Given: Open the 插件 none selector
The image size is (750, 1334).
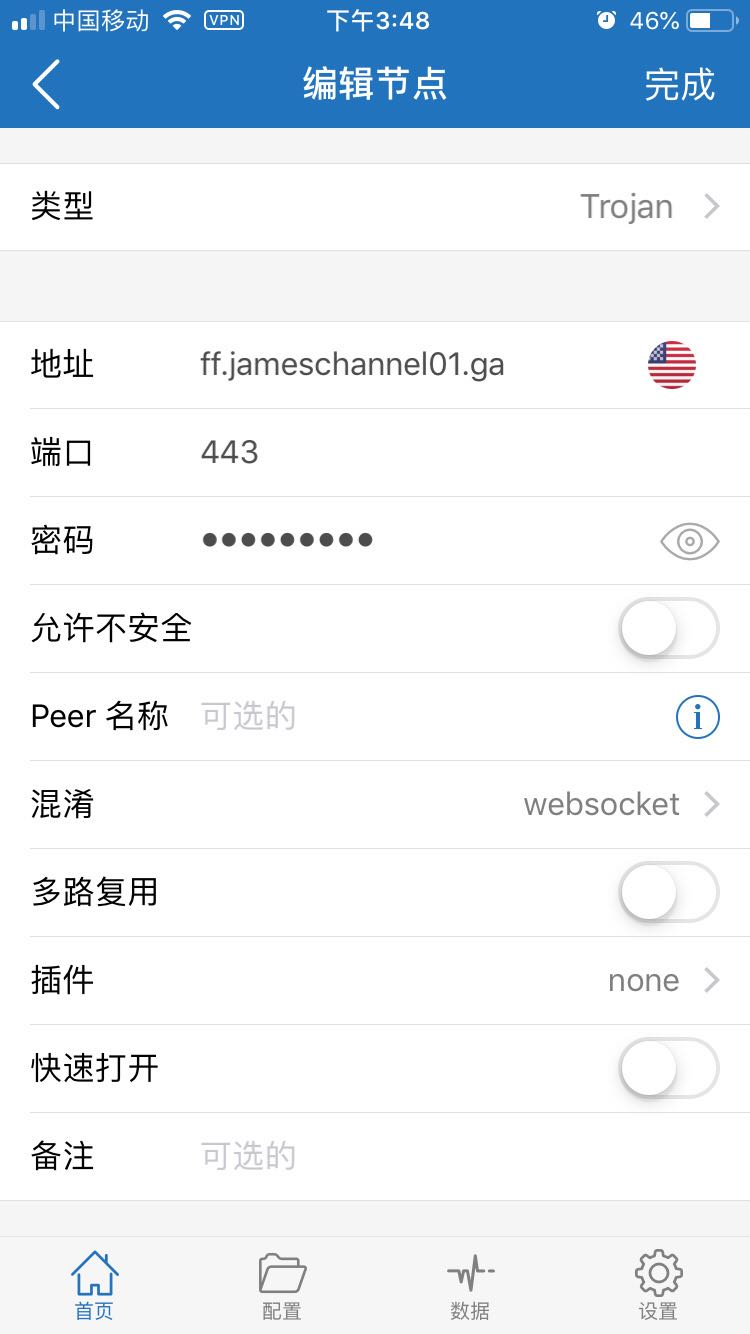Looking at the screenshot, I should tap(375, 981).
